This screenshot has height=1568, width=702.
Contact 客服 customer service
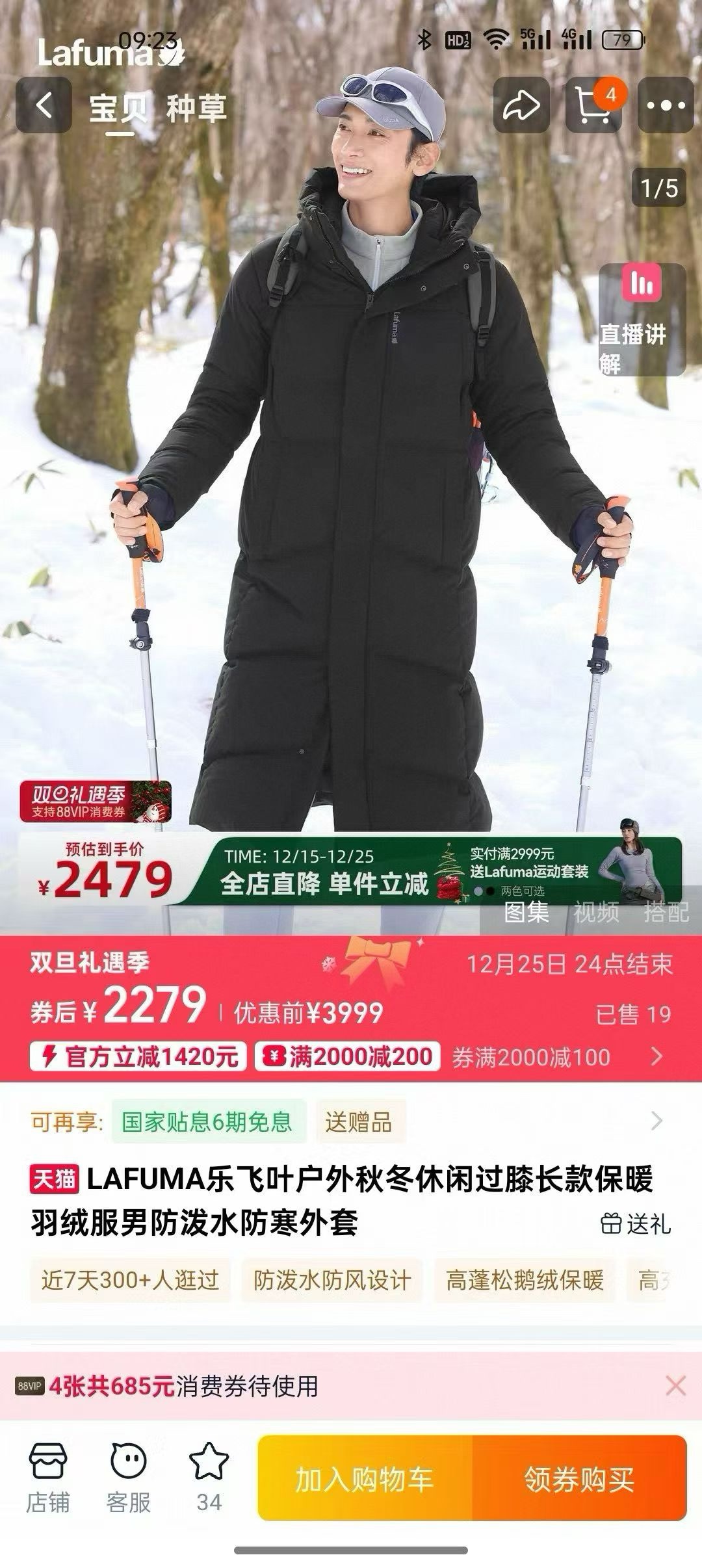(128, 1480)
